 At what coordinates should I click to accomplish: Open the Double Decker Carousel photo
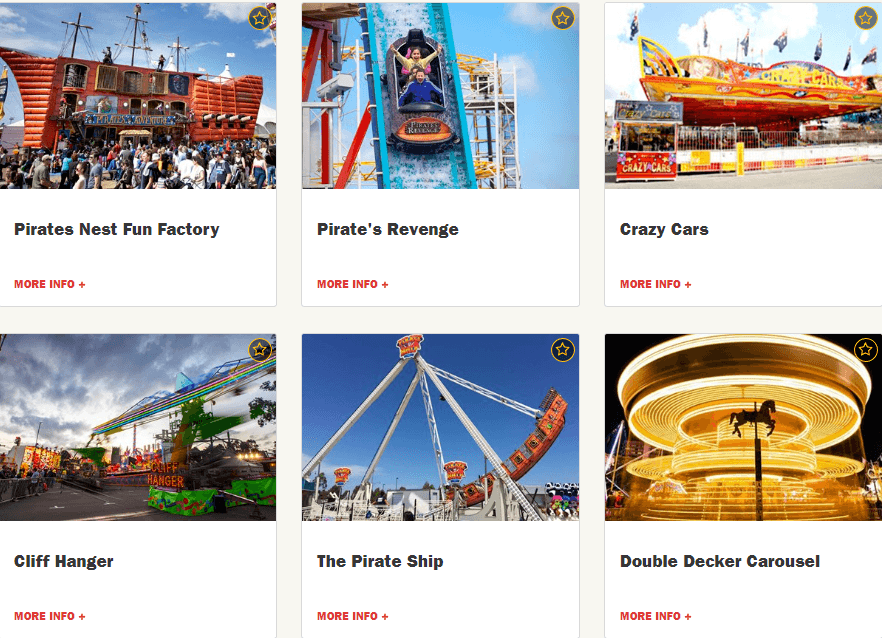(743, 430)
